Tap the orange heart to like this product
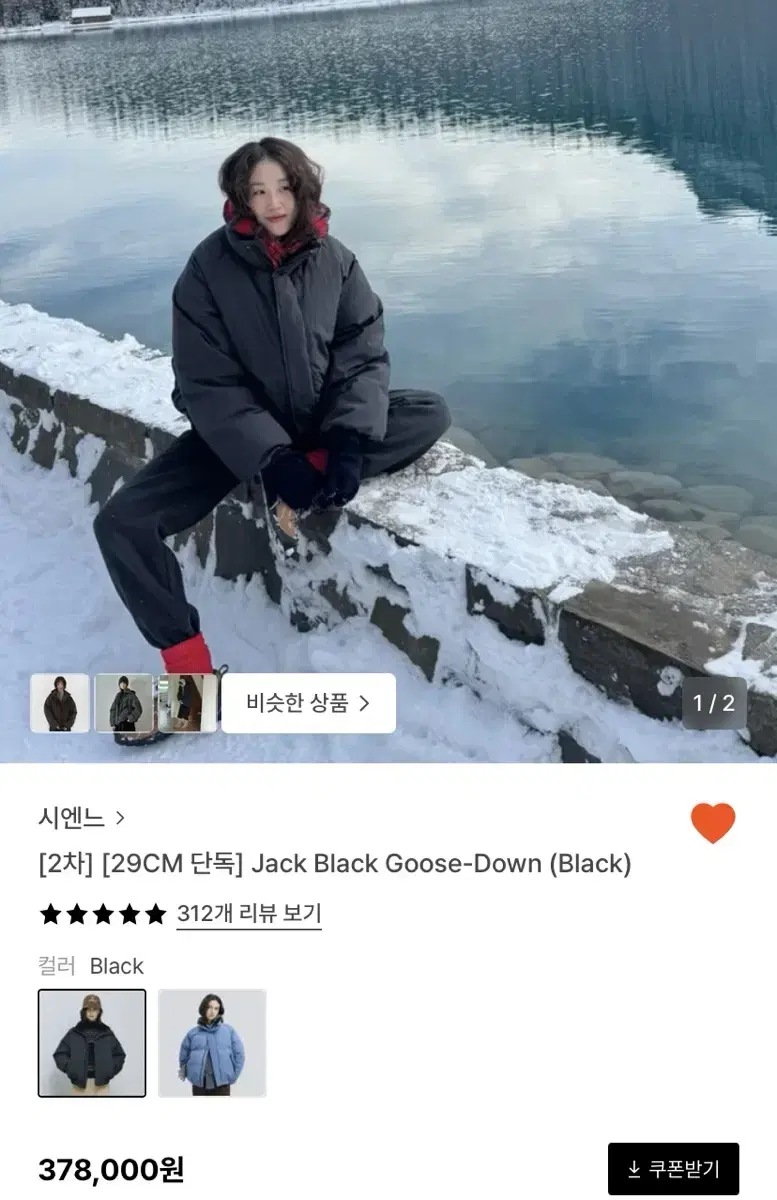 click(712, 821)
